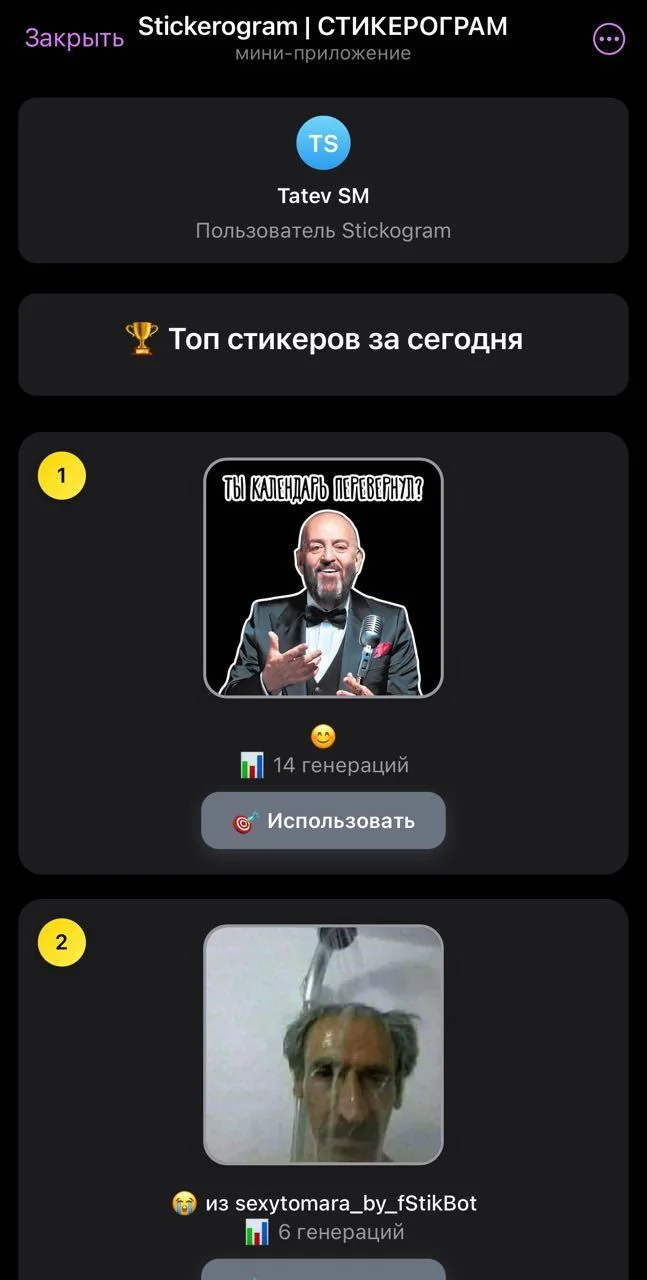Open the three-dot overflow menu
Viewport: 647px width, 1280px height.
point(609,39)
